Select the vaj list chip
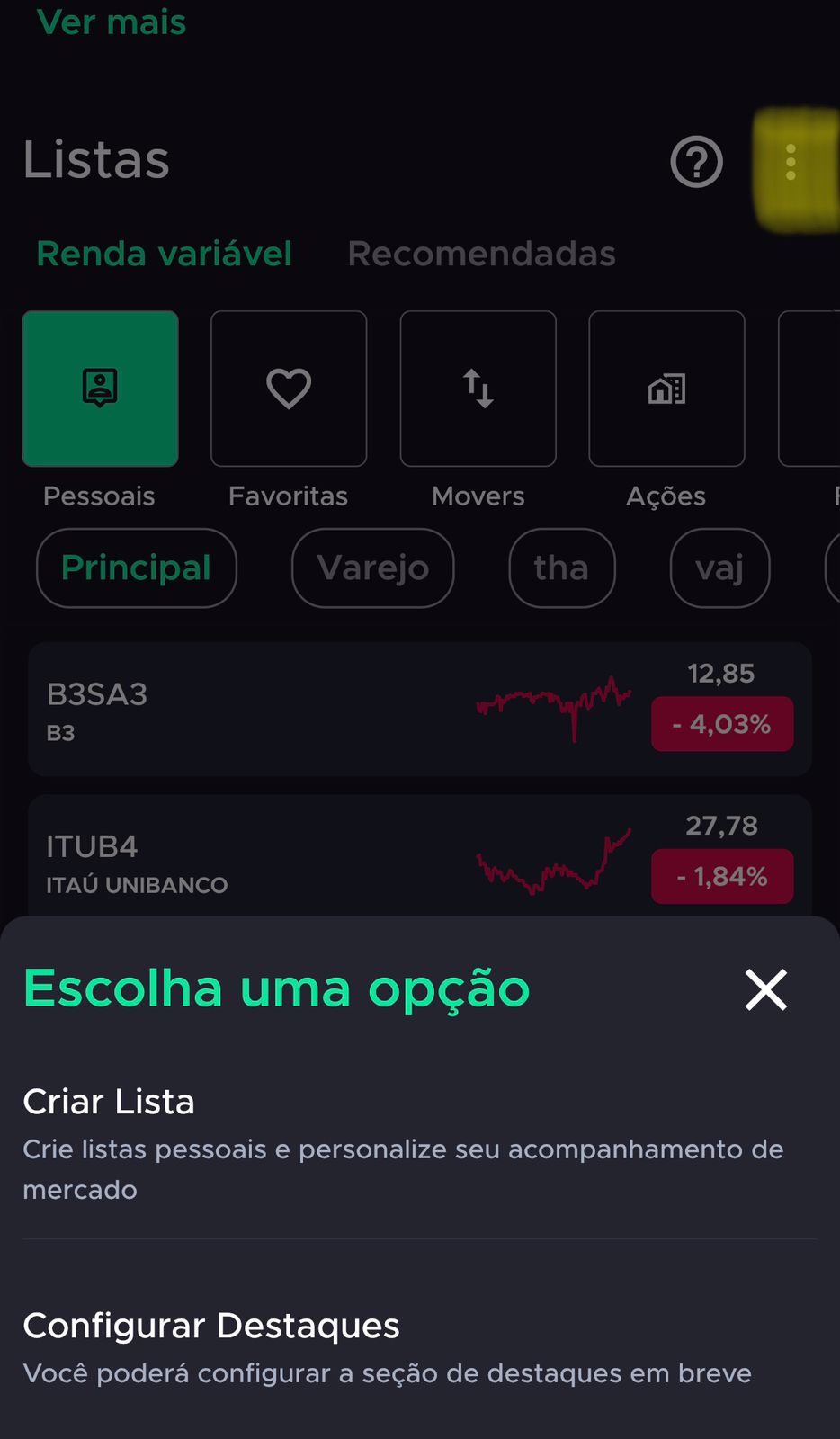This screenshot has width=840, height=1439. (x=719, y=568)
